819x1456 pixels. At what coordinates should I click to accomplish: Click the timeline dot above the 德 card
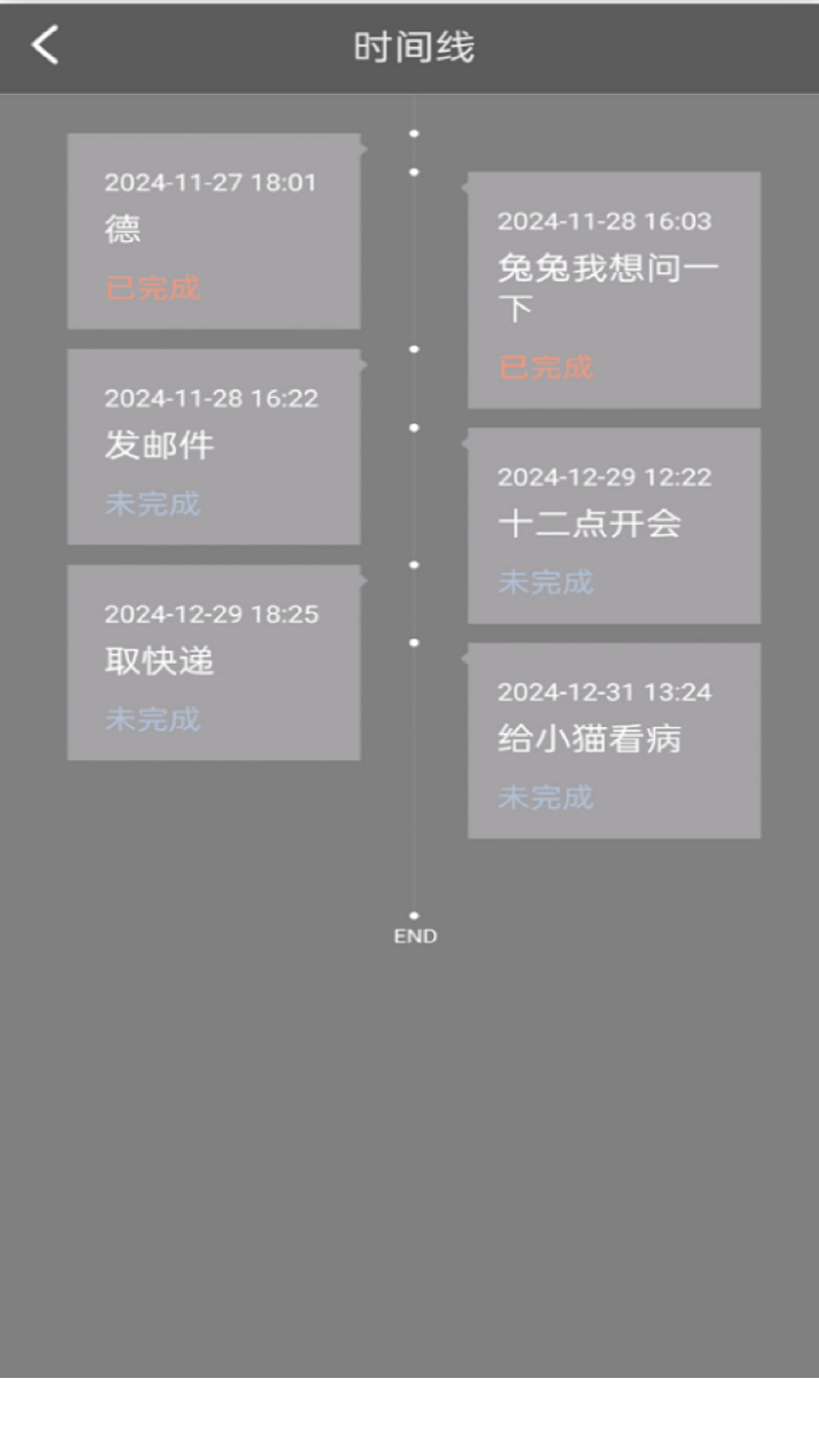coord(413,134)
